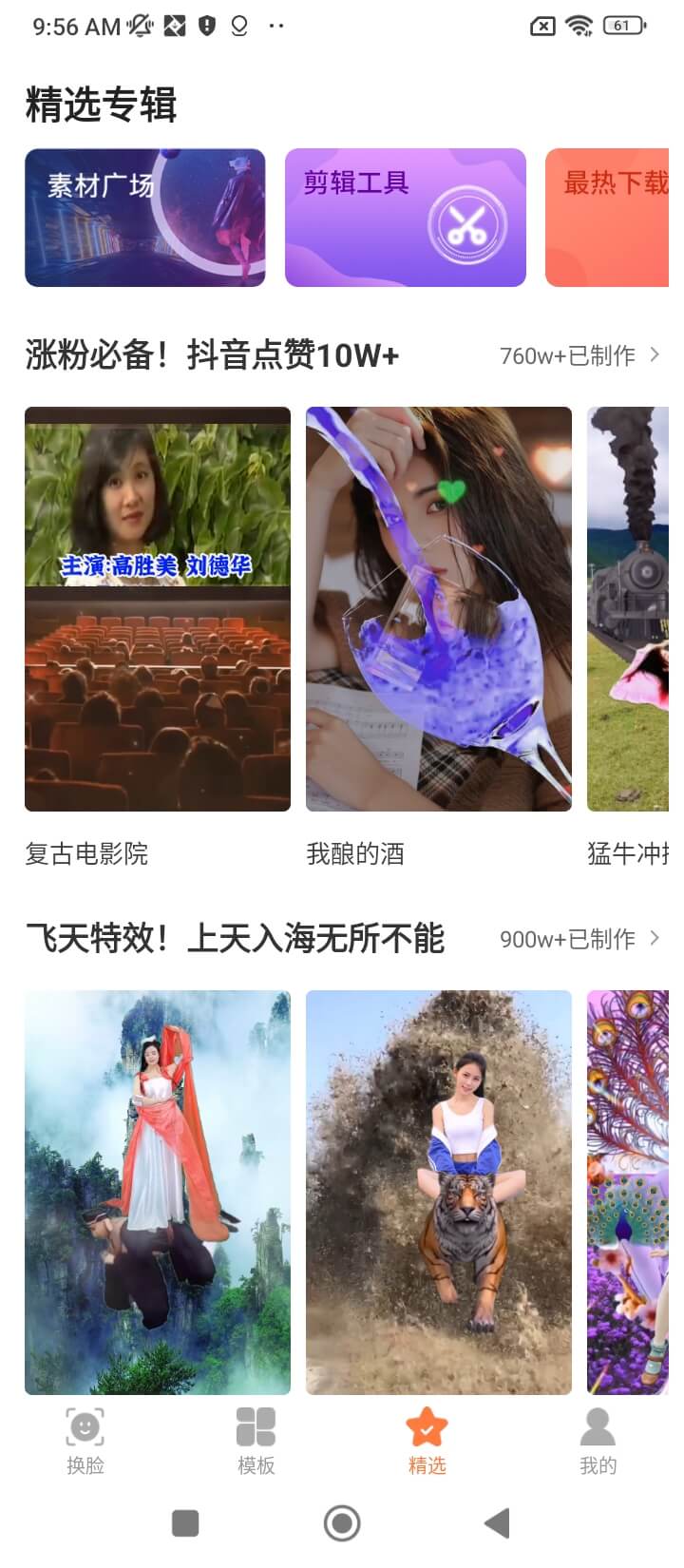The width and height of the screenshot is (684, 1568).
Task: Open the 我的 profile tab
Action: tap(598, 1441)
